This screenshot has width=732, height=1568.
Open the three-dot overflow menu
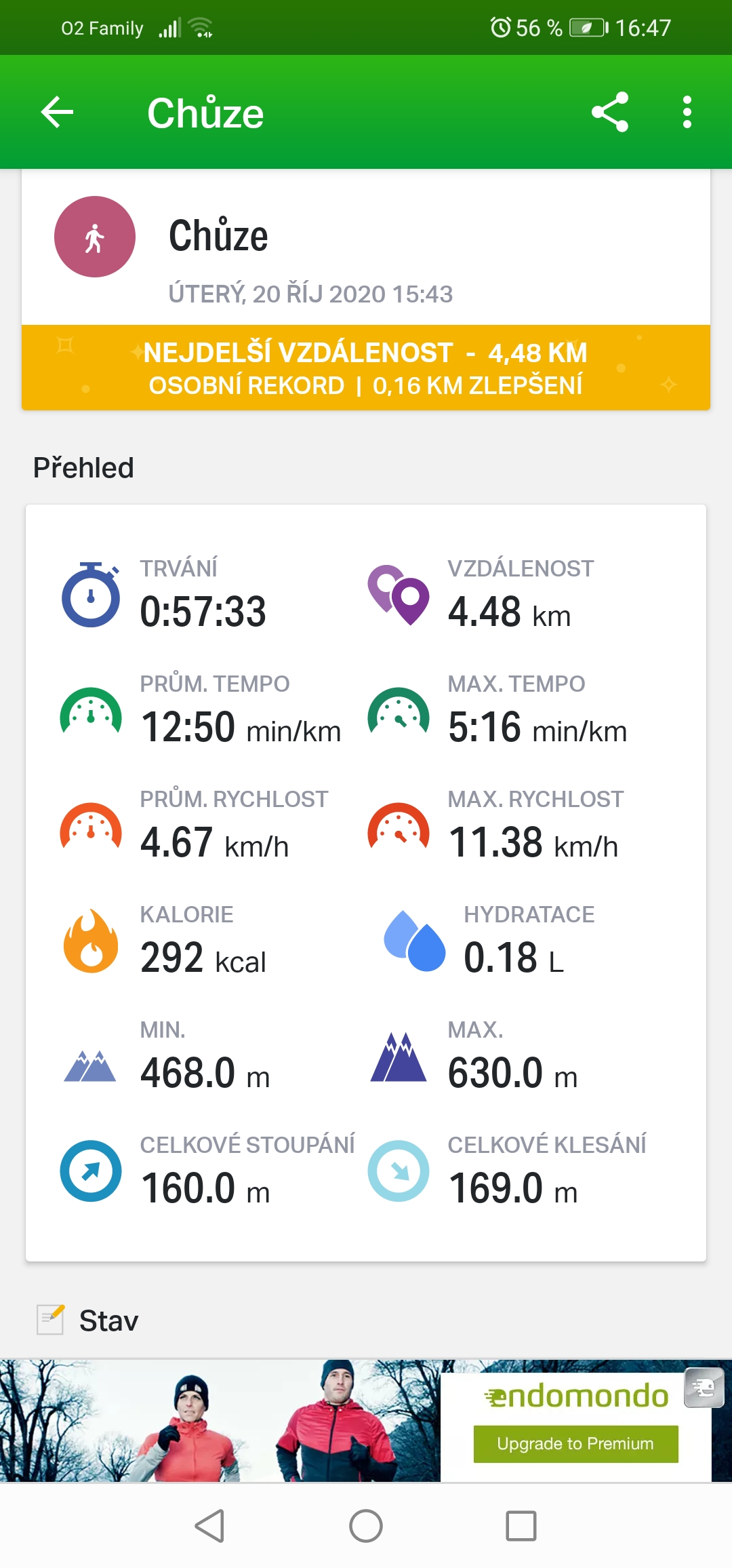pos(687,112)
